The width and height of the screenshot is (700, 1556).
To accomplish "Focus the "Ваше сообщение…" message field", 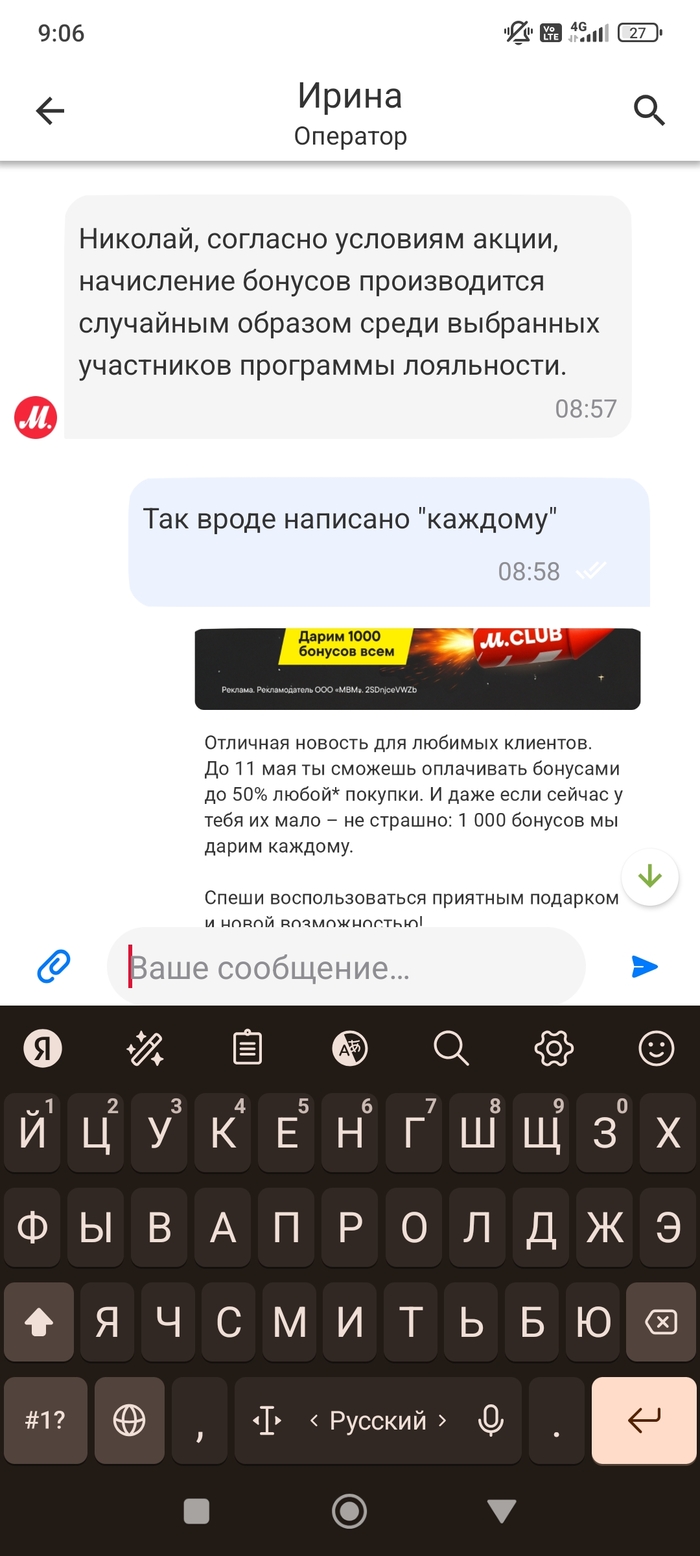I will point(345,967).
